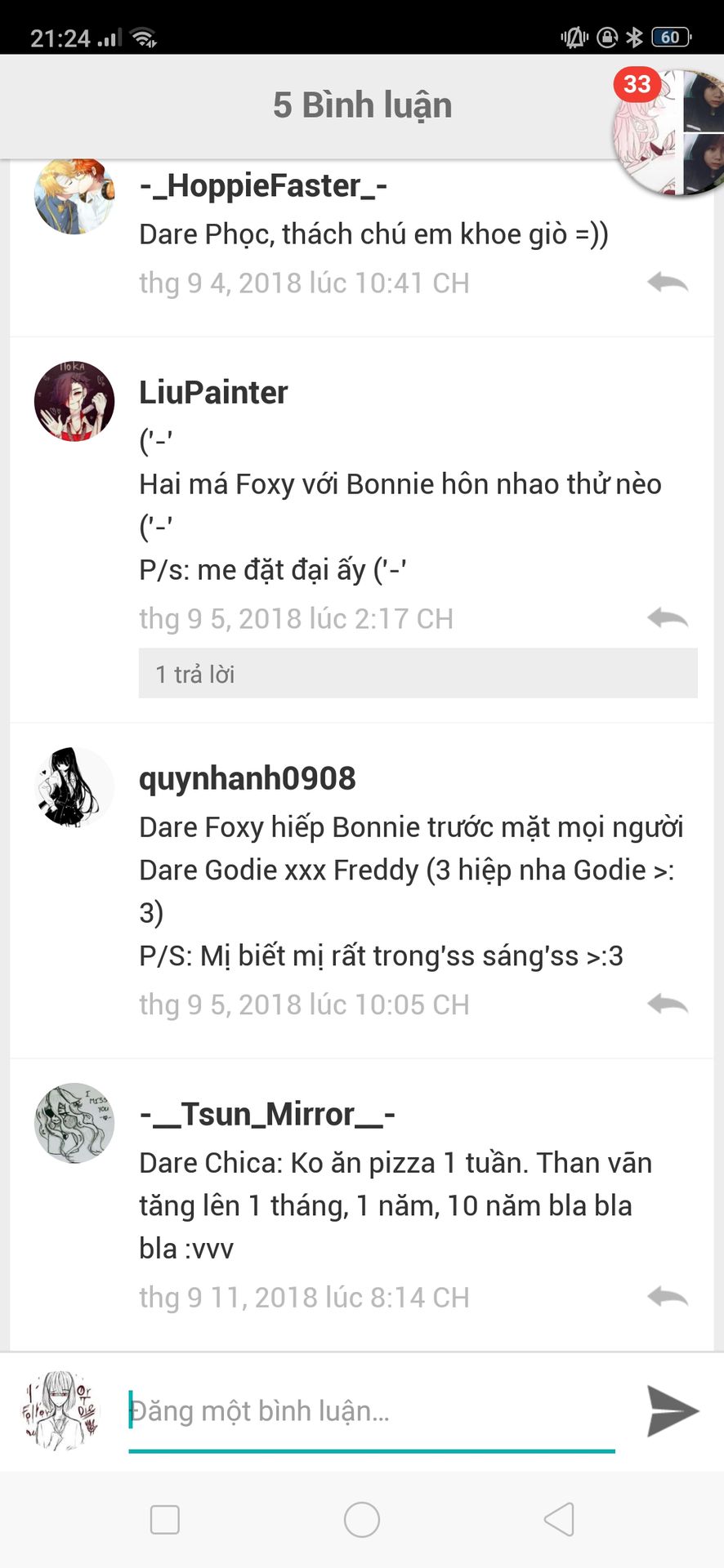Open -__Tsun_Mirror__-'s profile avatar
This screenshot has height=1568, width=724.
(74, 1123)
